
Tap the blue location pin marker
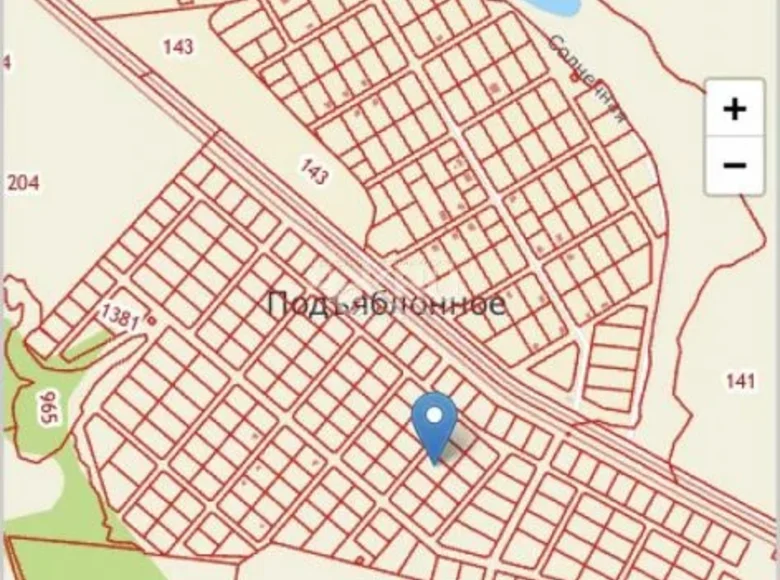pos(435,420)
